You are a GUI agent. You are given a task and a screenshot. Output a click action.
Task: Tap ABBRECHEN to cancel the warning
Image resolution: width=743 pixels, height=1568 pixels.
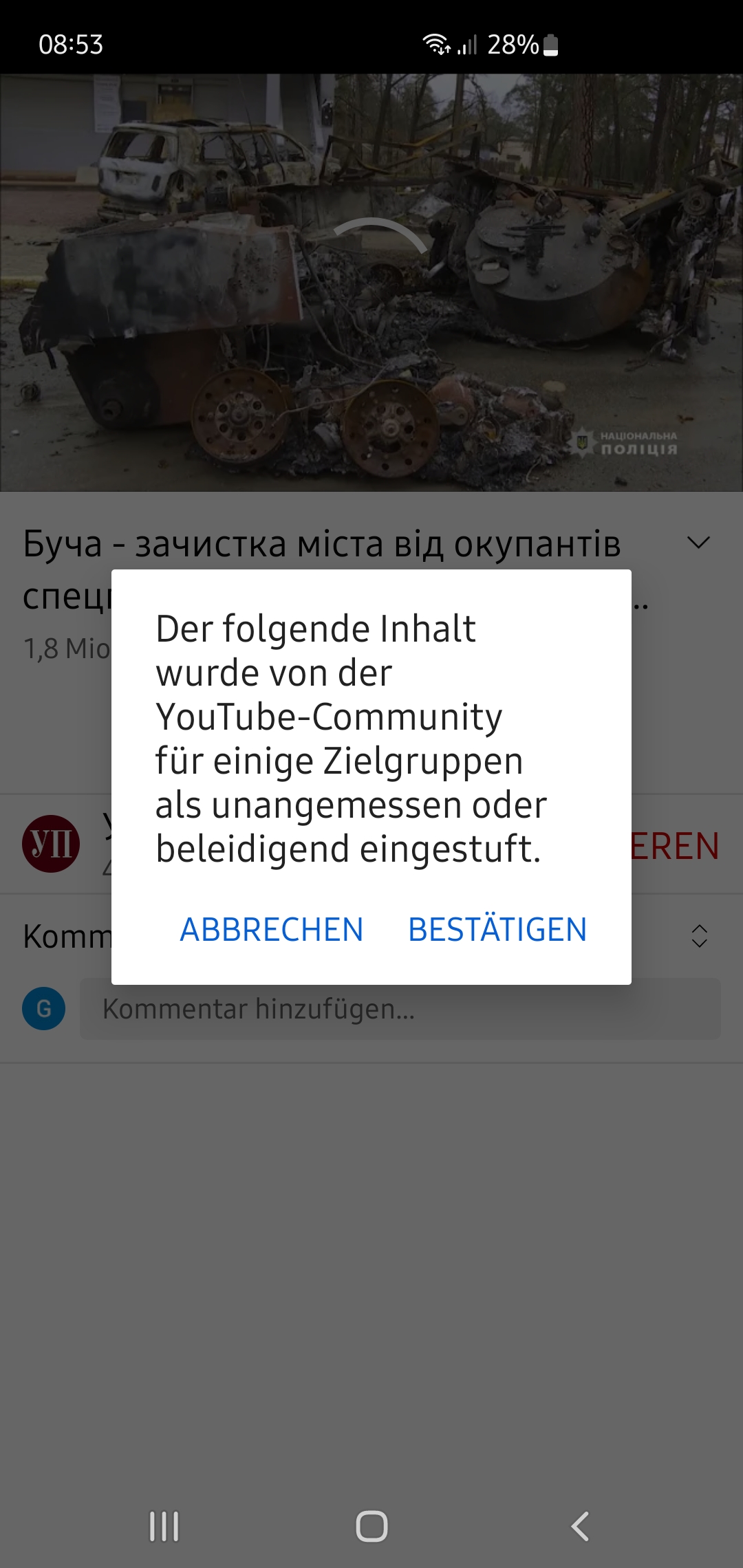pyautogui.click(x=271, y=929)
